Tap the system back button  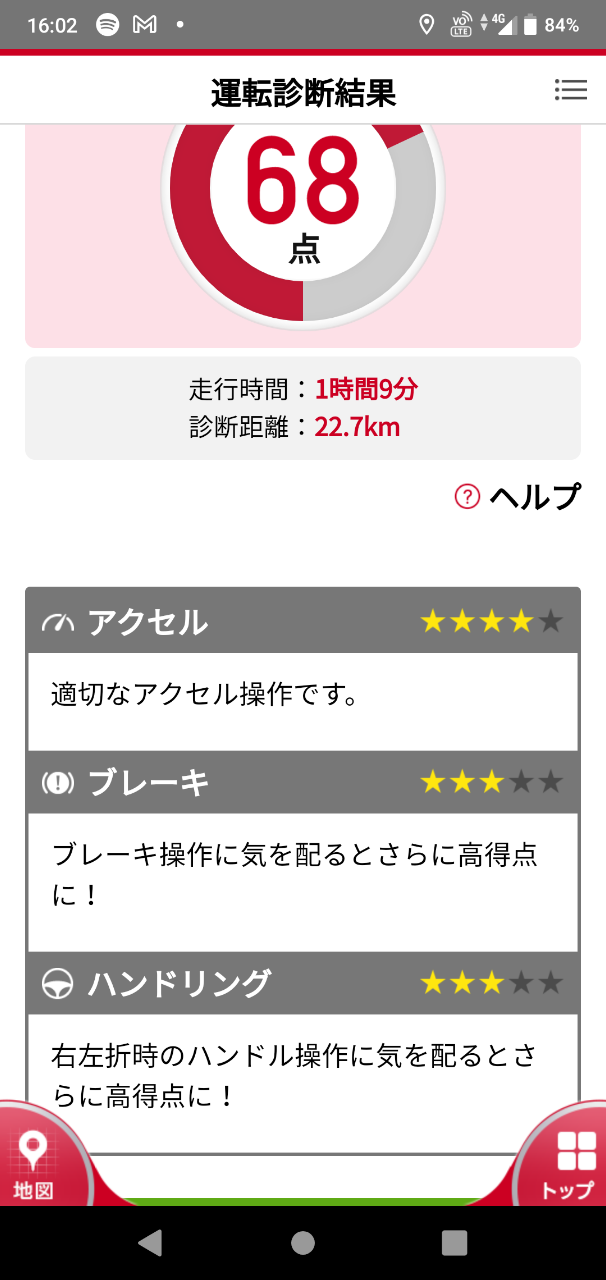(151, 1243)
